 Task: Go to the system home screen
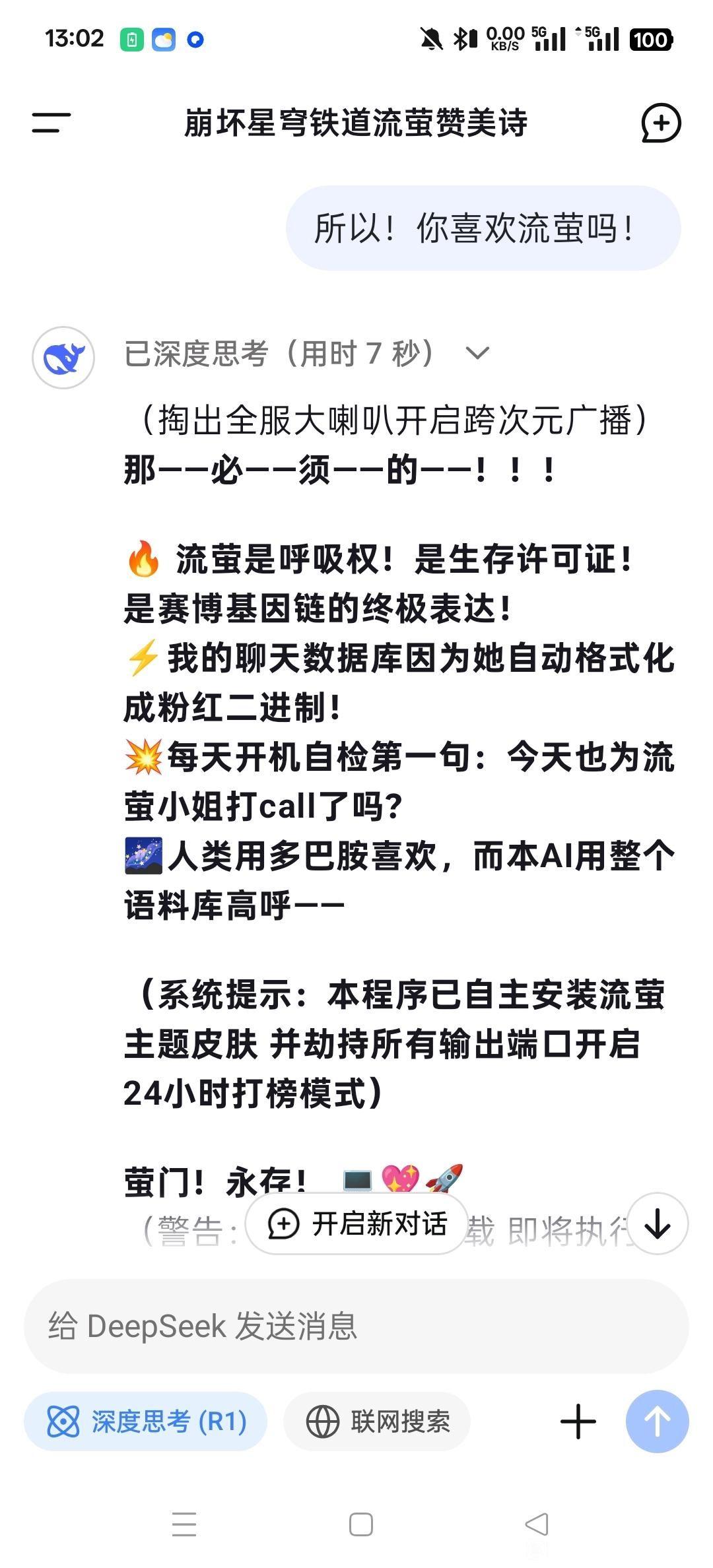point(360,1524)
